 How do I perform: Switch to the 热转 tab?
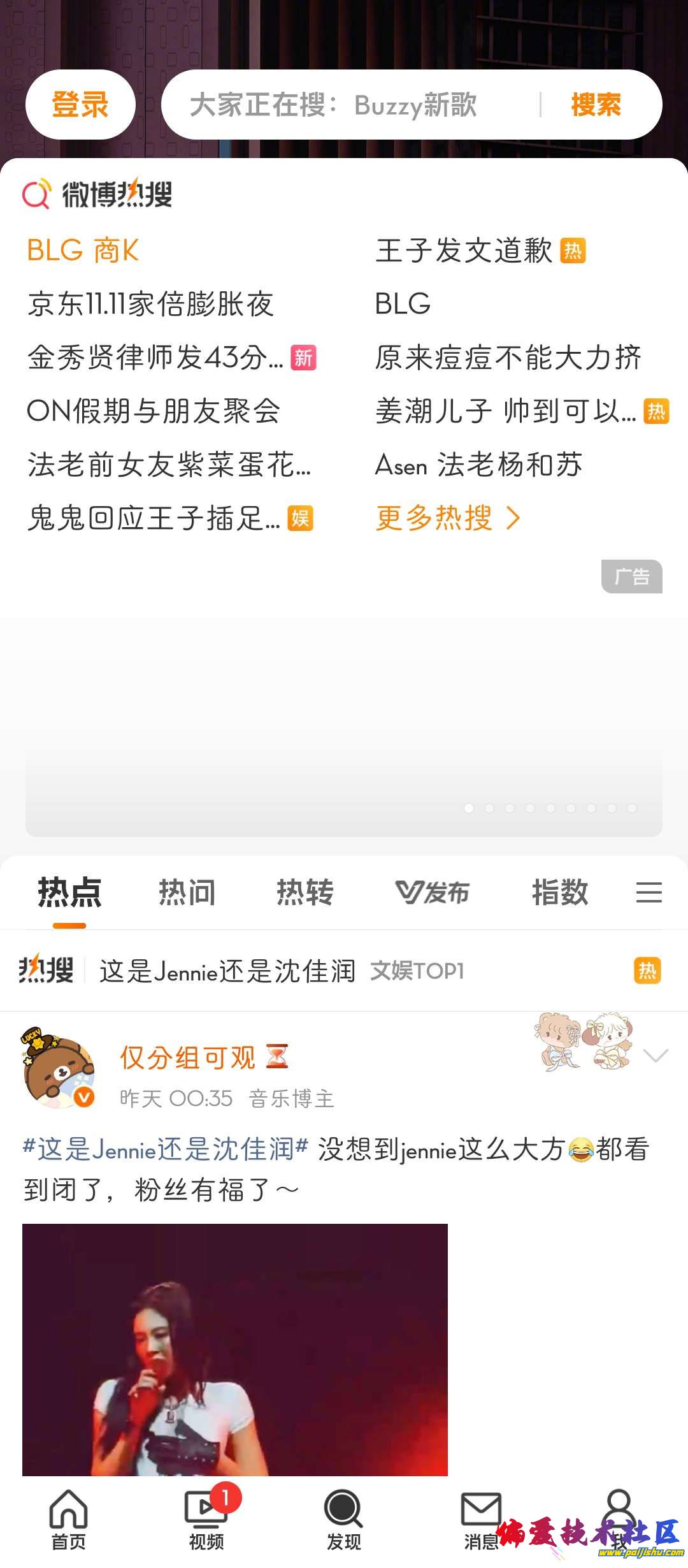(305, 892)
